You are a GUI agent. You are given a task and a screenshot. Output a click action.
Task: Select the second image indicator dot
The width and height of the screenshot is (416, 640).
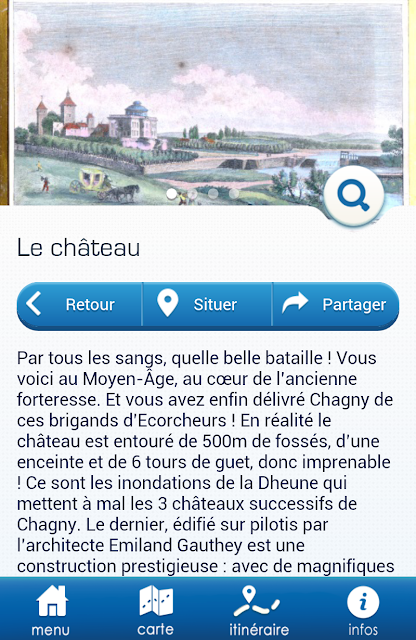(192, 193)
